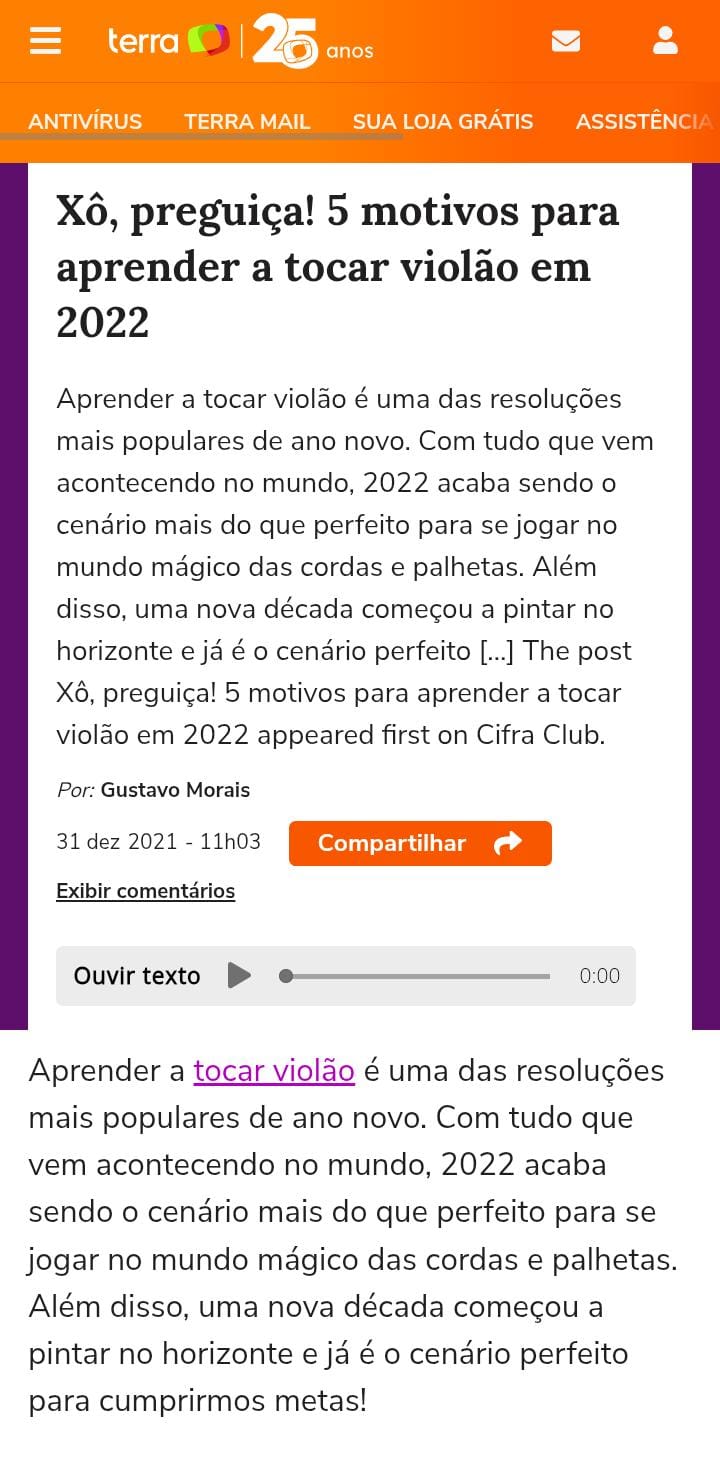Tap the audio progress slider
720x1471 pixels.
click(x=417, y=976)
